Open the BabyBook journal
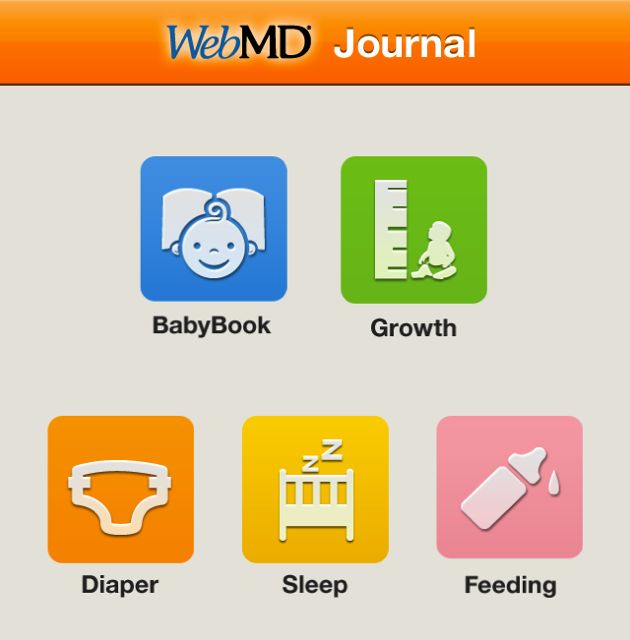 coord(213,229)
